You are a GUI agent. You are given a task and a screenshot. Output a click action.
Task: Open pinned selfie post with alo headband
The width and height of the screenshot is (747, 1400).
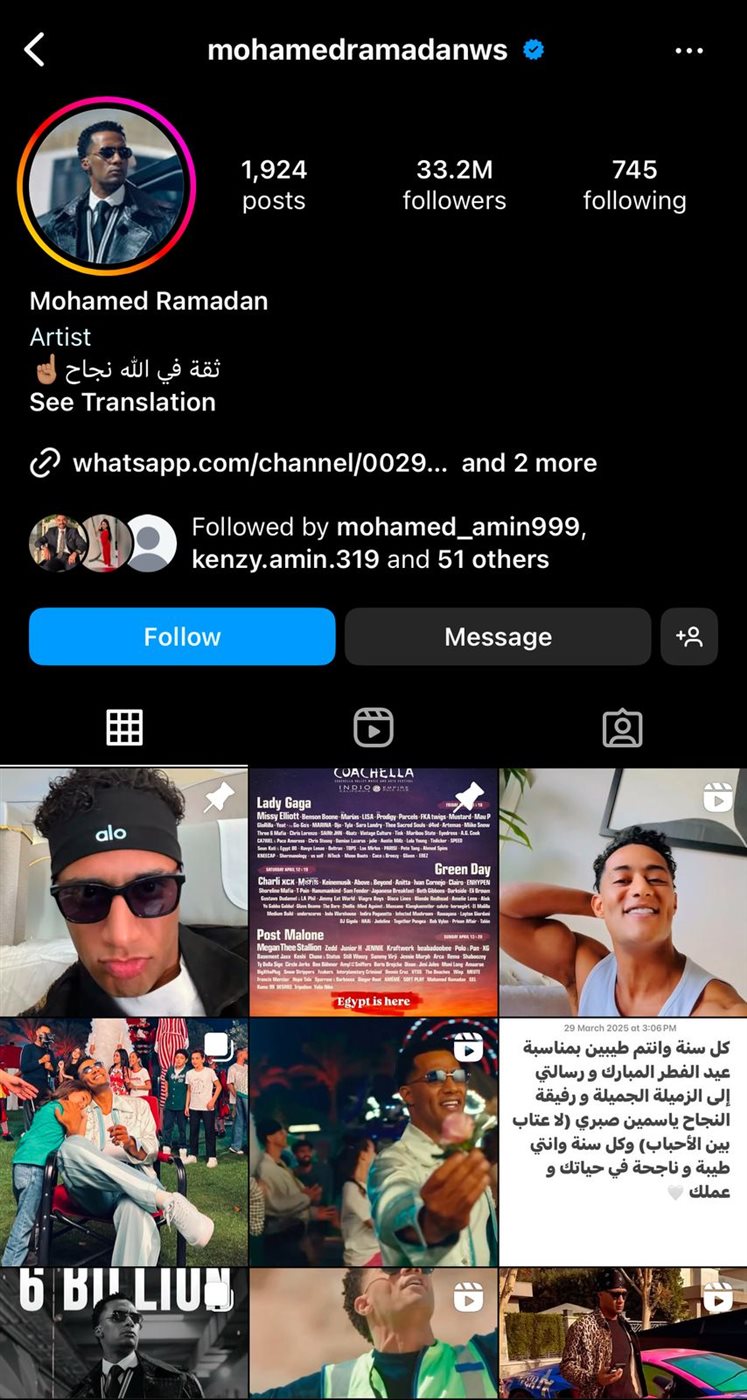123,892
